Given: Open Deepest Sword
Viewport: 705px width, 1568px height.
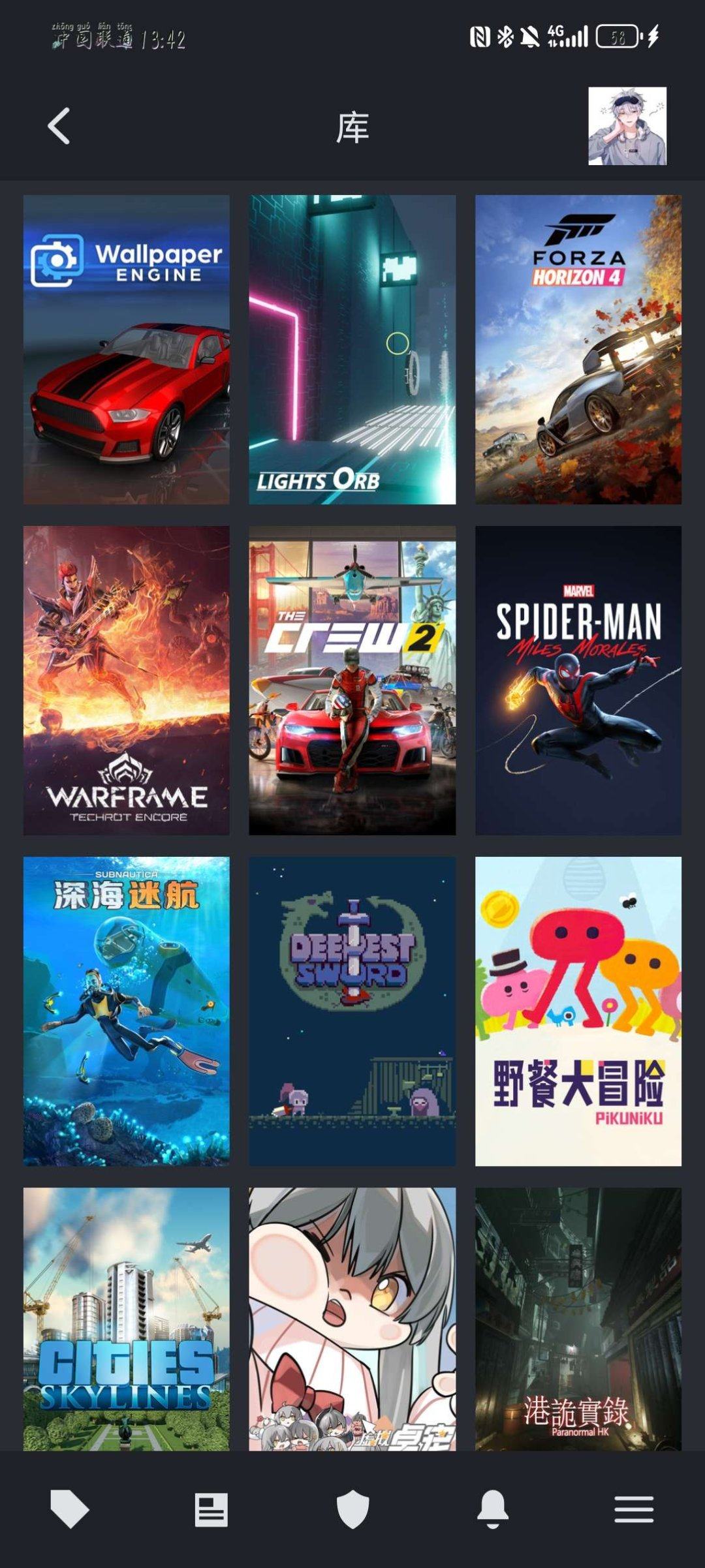Looking at the screenshot, I should pos(352,1011).
